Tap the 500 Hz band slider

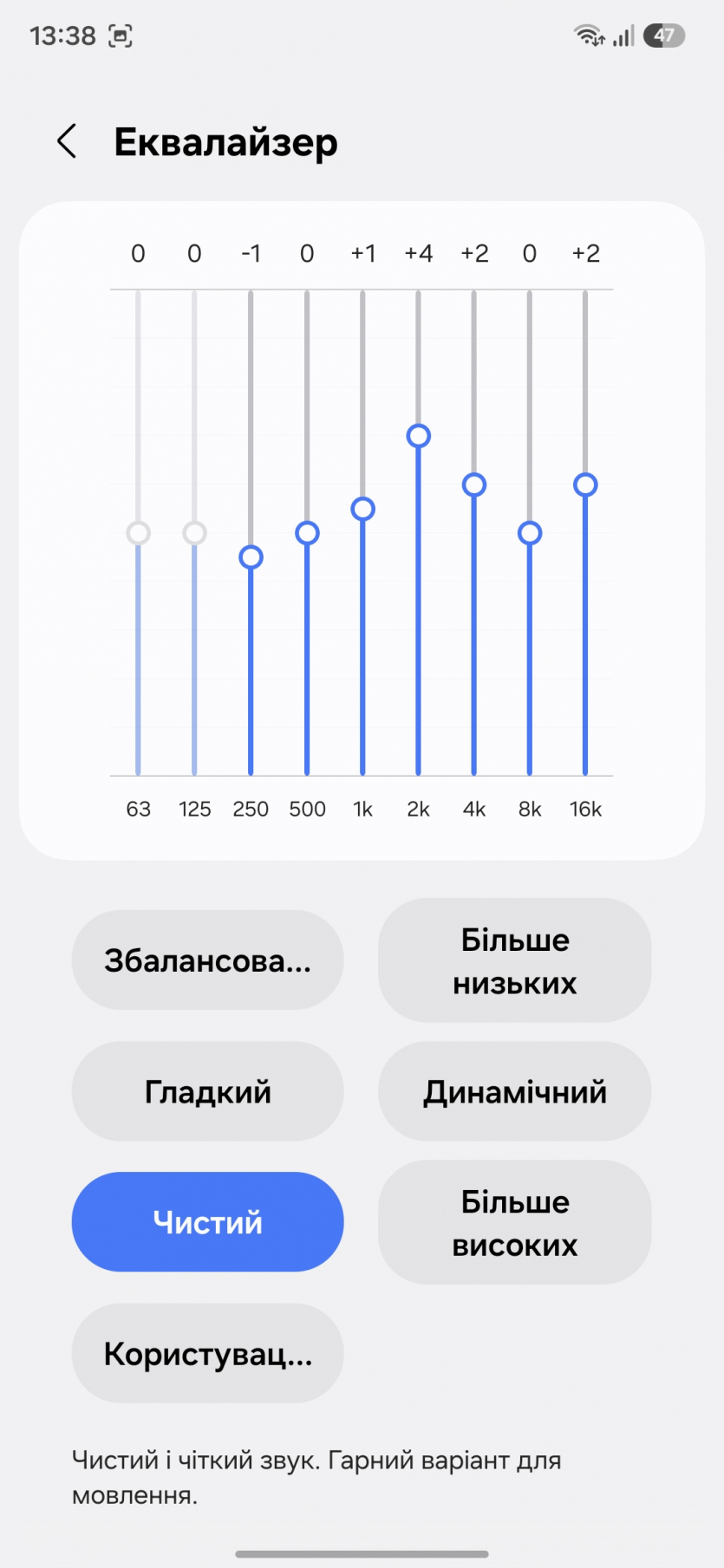pos(307,533)
